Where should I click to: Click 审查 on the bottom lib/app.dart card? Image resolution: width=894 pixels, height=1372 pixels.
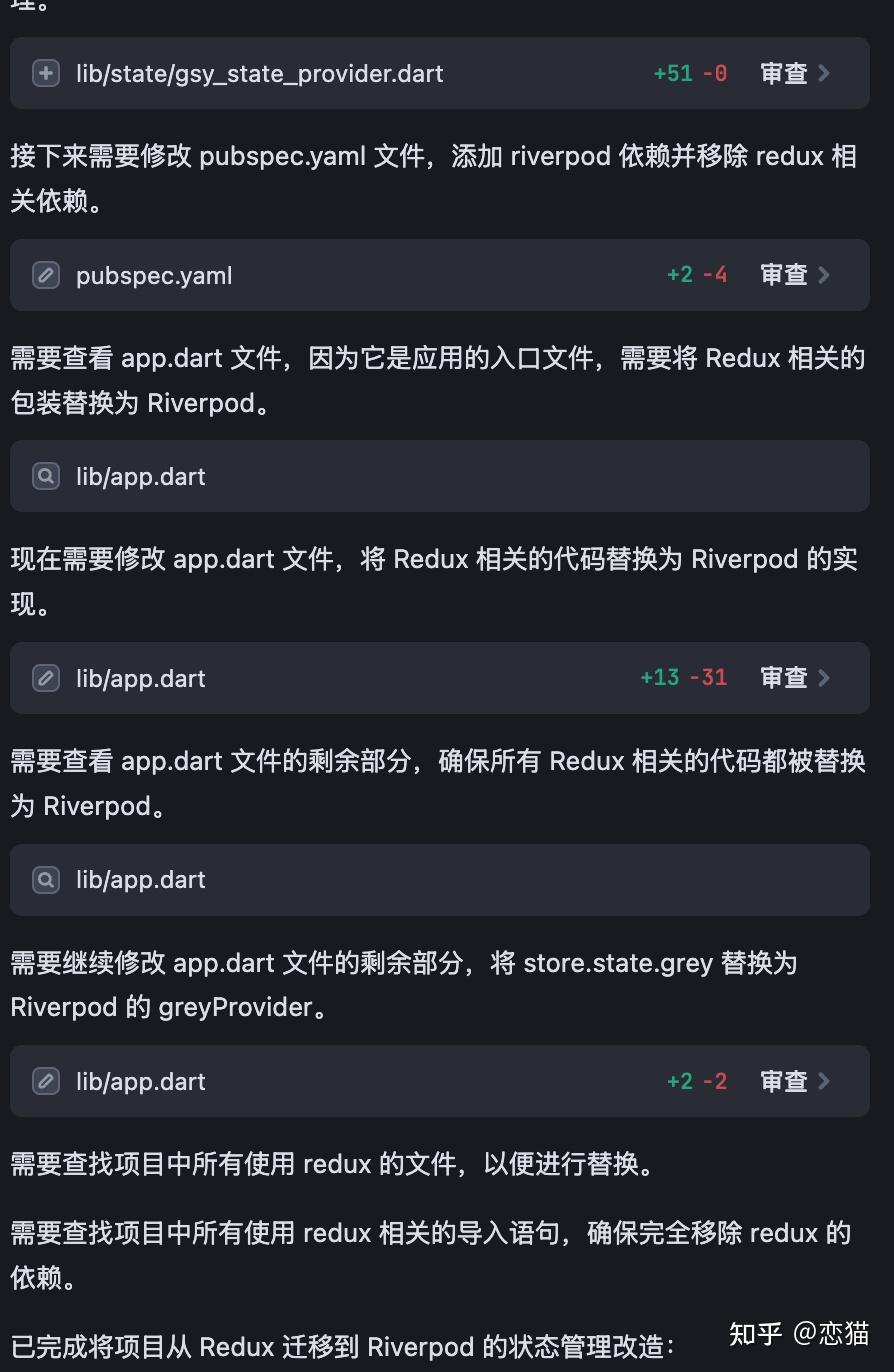pos(783,1081)
